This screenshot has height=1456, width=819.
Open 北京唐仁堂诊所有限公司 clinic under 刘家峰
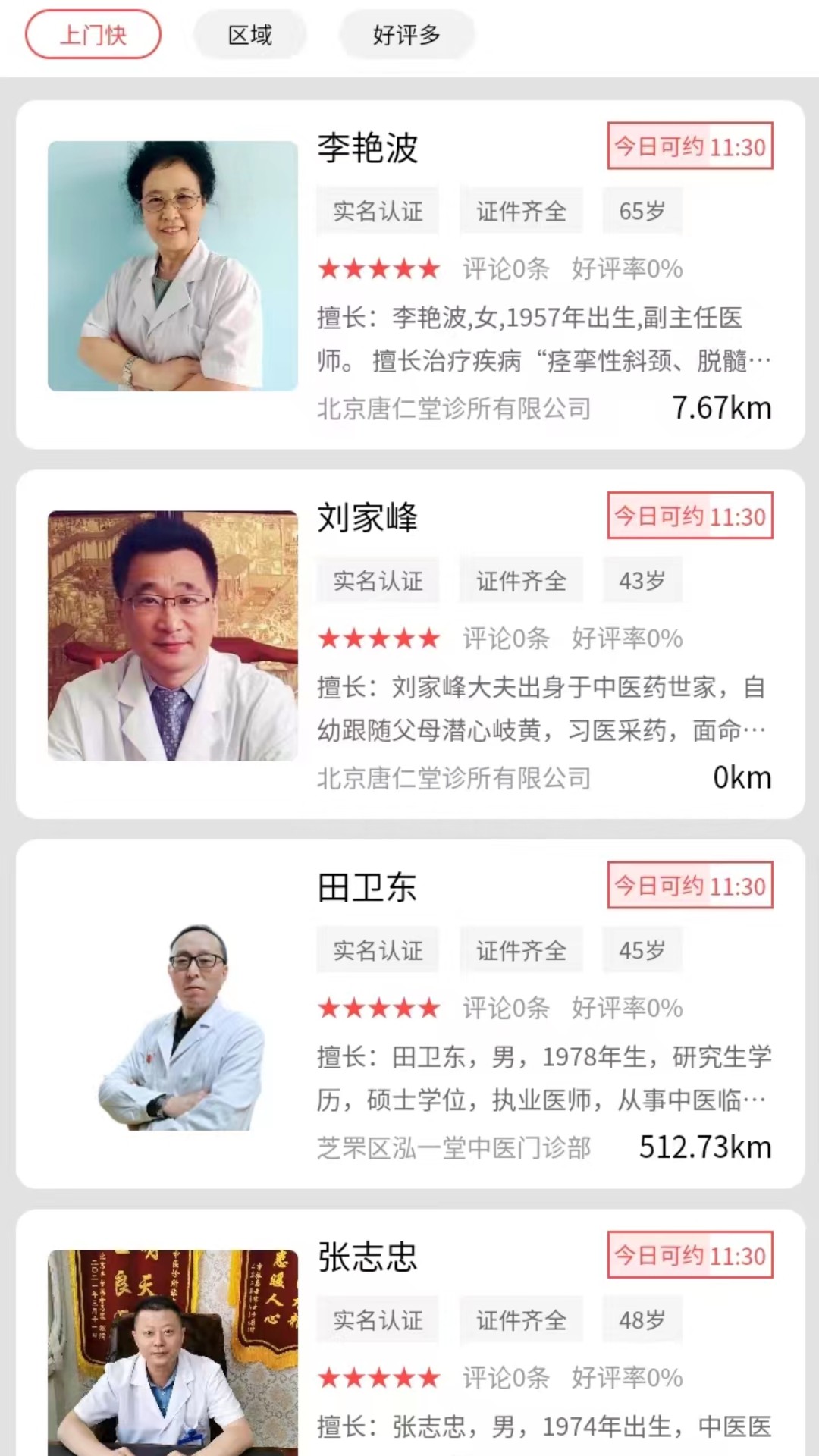(455, 777)
